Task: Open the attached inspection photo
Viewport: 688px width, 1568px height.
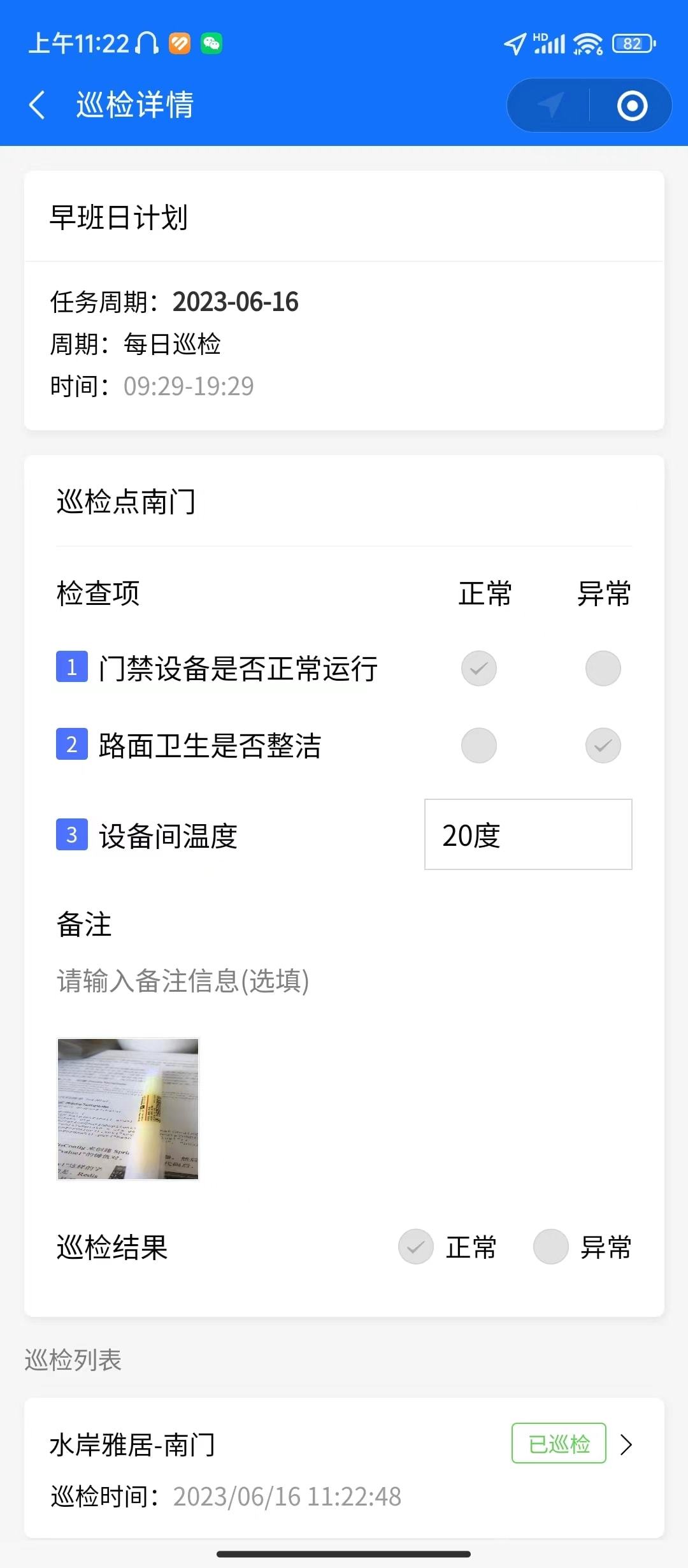Action: [x=128, y=1109]
